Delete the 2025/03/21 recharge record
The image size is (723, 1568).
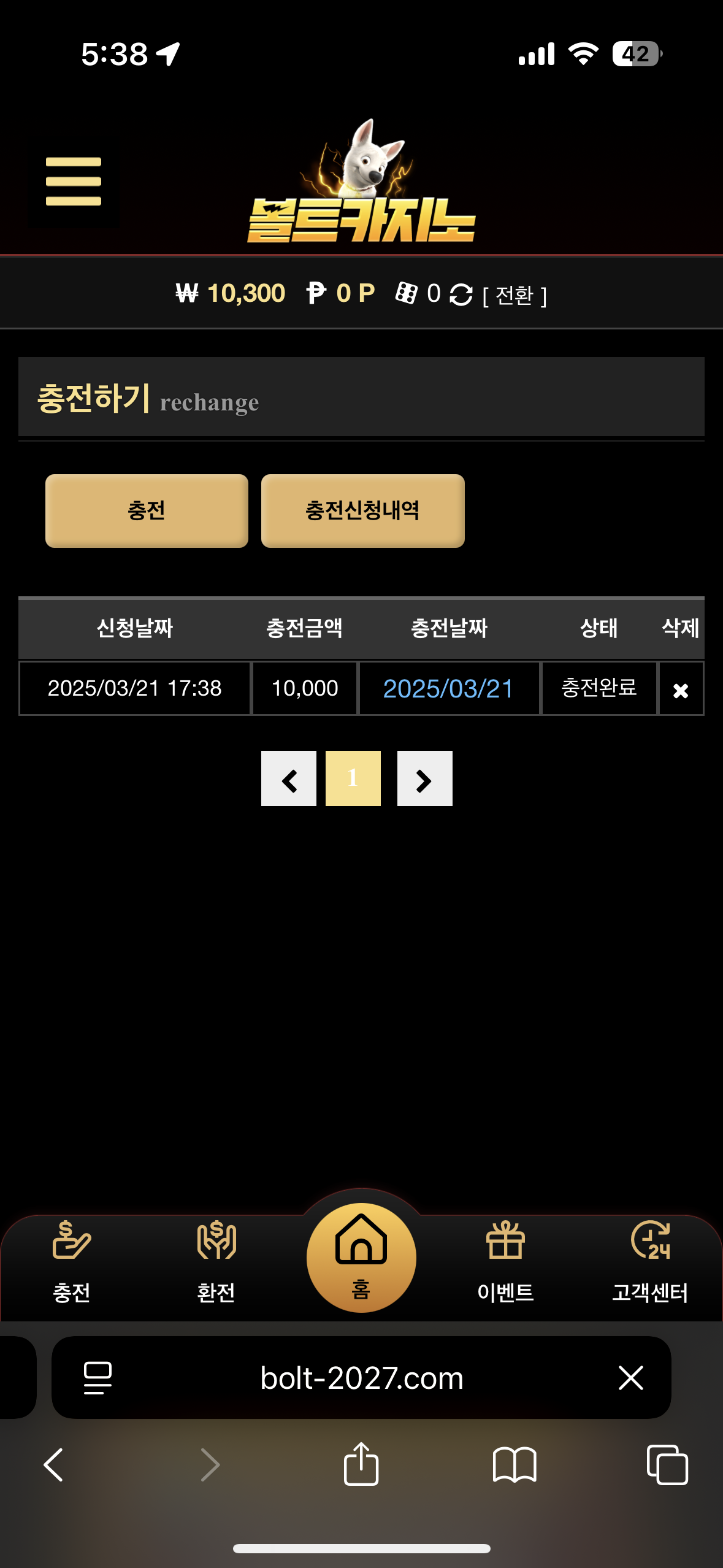point(680,690)
